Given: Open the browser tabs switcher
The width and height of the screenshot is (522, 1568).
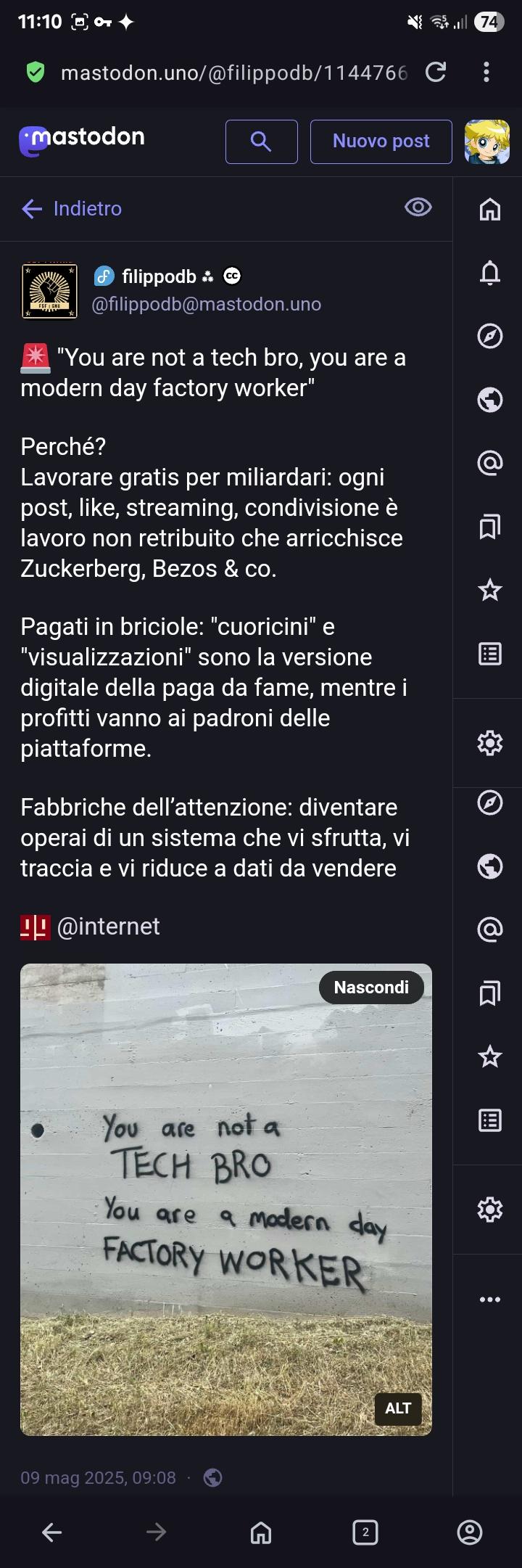Looking at the screenshot, I should [365, 1532].
